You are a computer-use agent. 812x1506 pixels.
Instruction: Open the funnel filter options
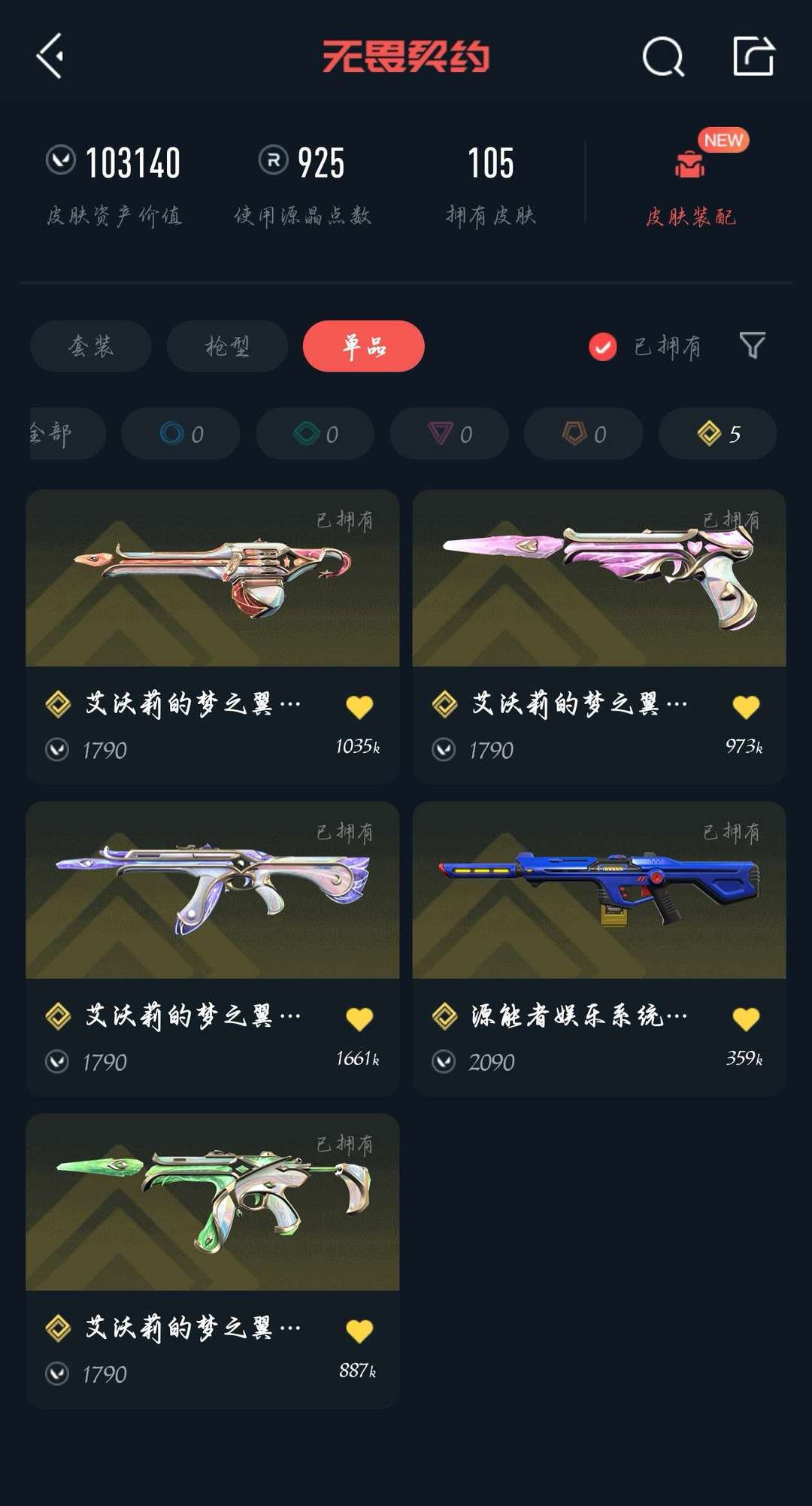tap(752, 345)
